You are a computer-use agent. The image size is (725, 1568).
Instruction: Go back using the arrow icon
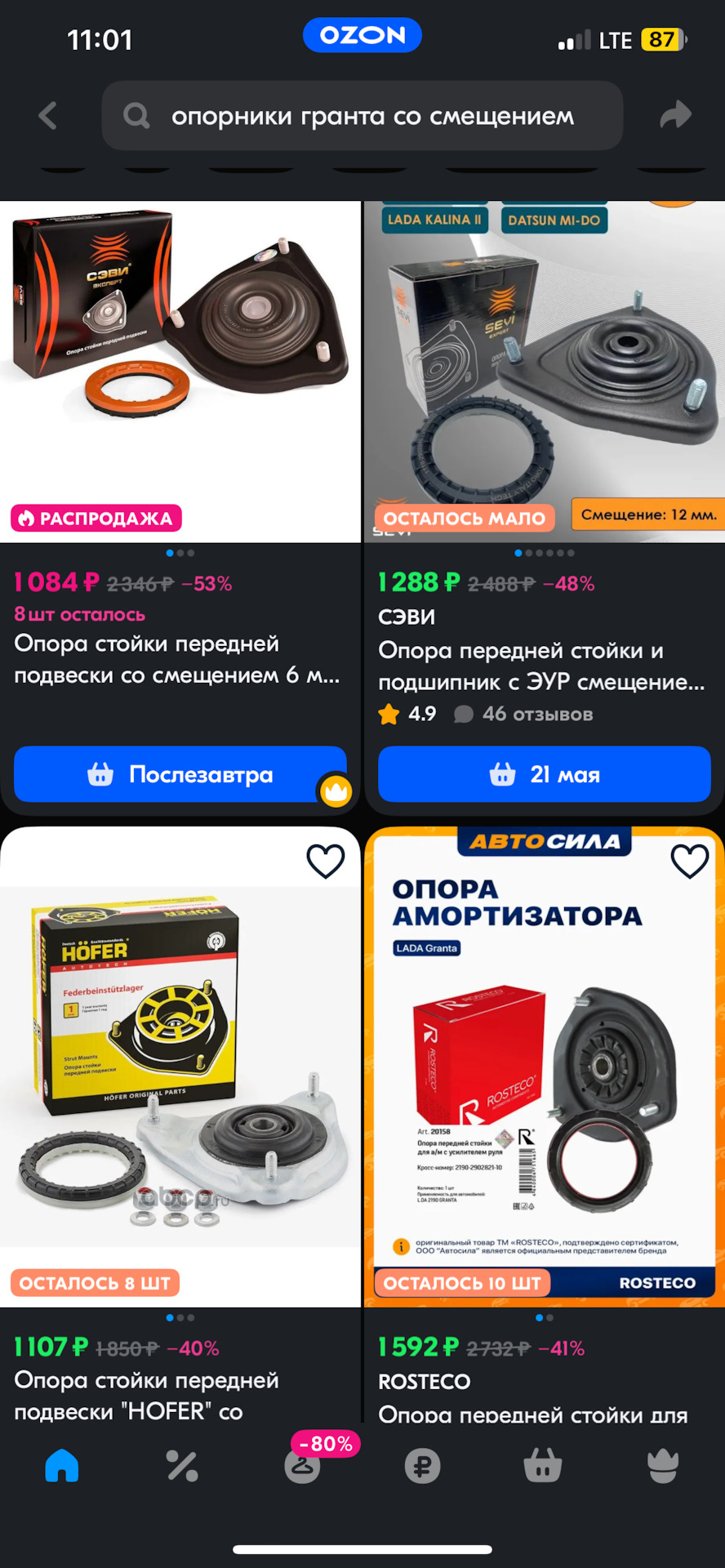(48, 116)
